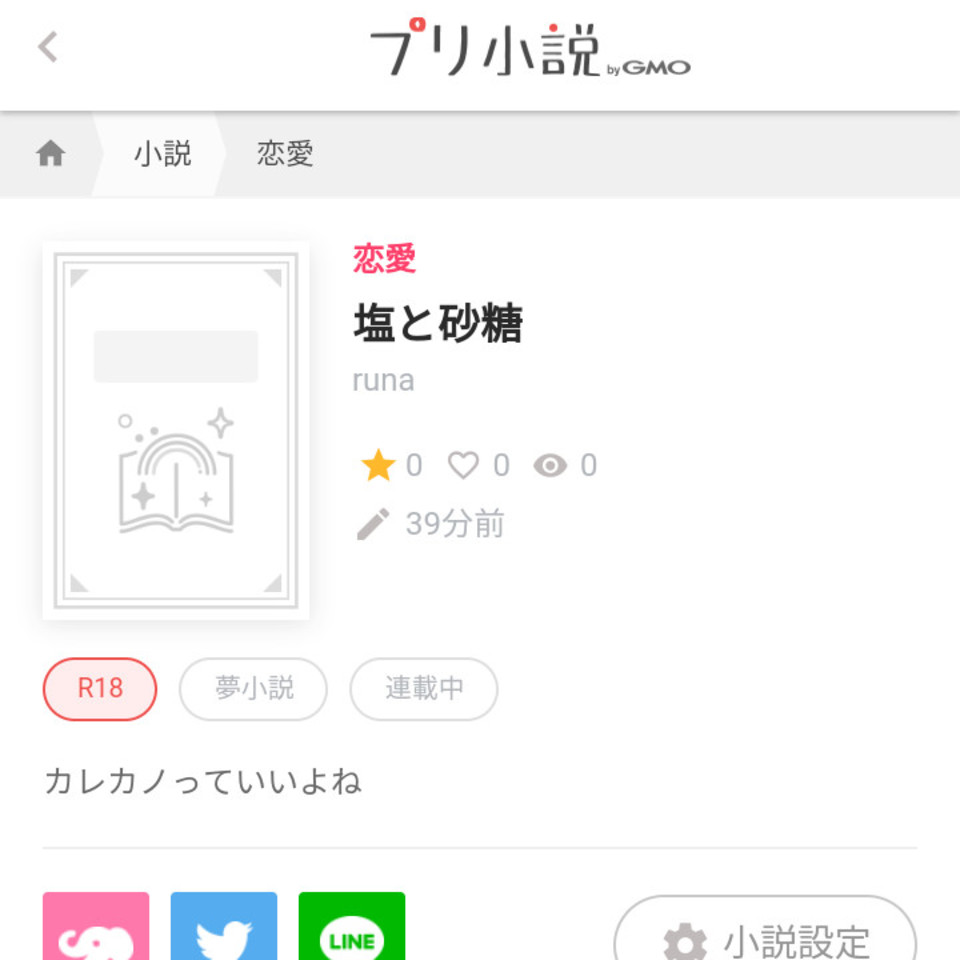Screen dimensions: 960x960
Task: Open the 小説 breadcrumb
Action: (x=162, y=154)
